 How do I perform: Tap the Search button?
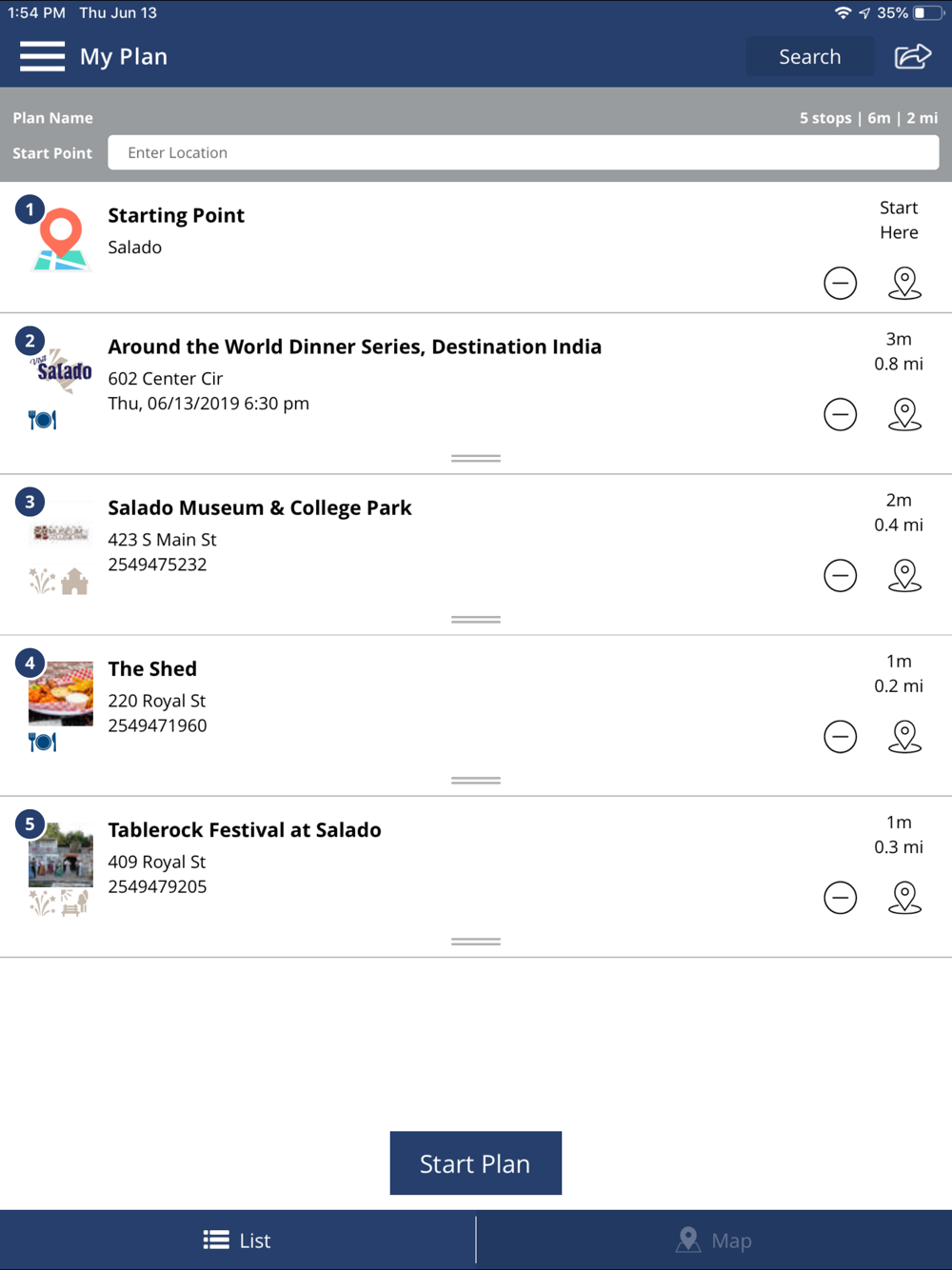[810, 56]
